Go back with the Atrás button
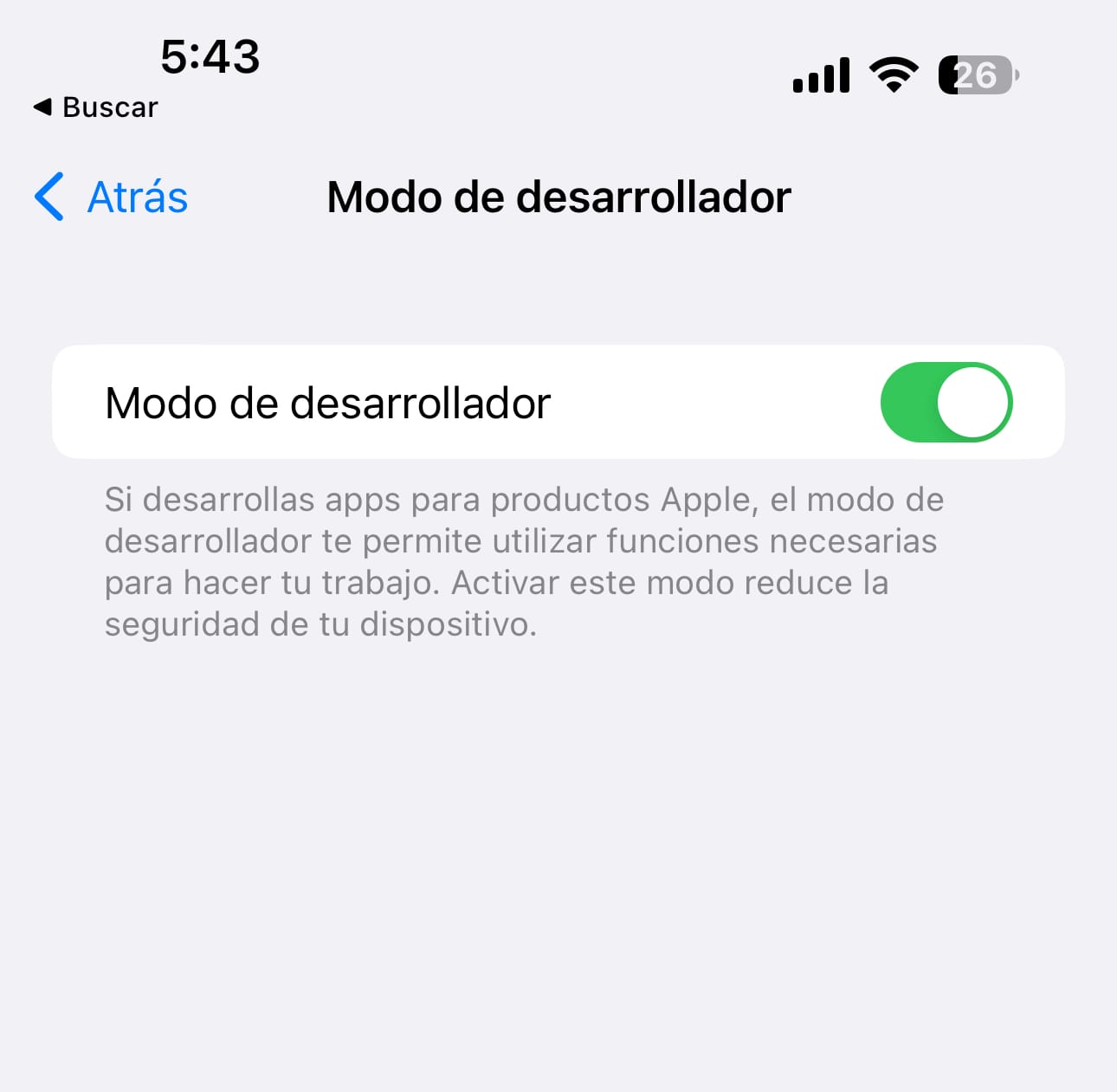Image resolution: width=1117 pixels, height=1092 pixels. click(113, 197)
